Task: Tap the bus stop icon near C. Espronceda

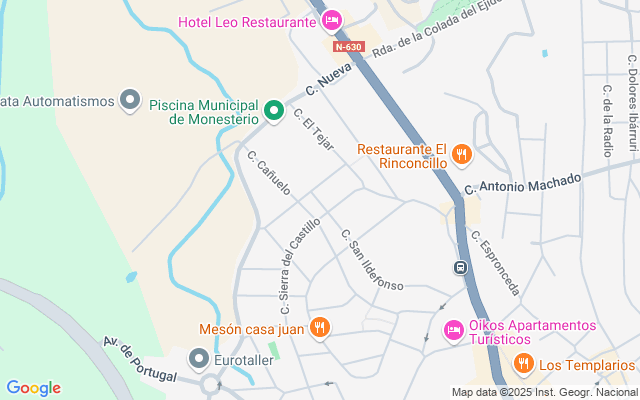Action: (x=460, y=267)
